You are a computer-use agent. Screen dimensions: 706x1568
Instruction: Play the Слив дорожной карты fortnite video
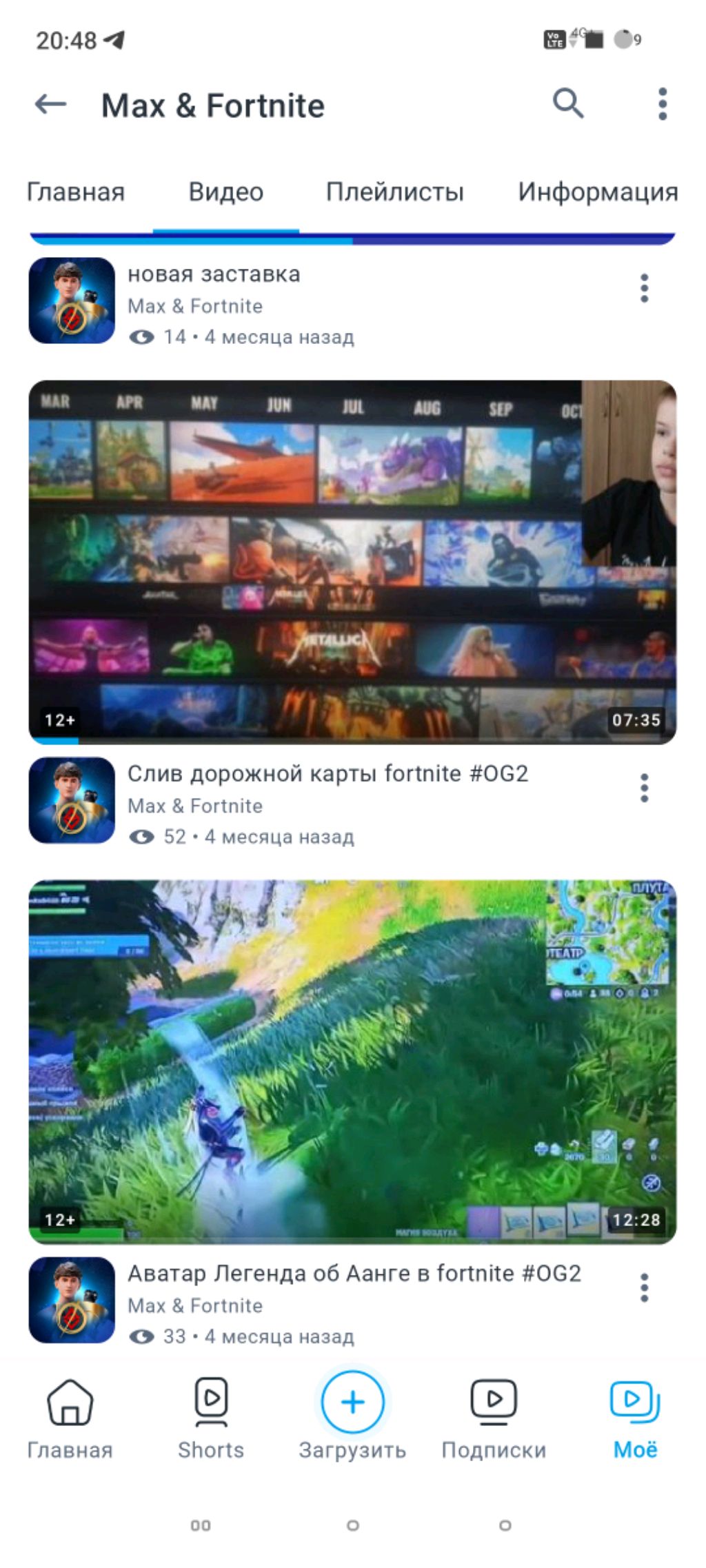[x=352, y=562]
